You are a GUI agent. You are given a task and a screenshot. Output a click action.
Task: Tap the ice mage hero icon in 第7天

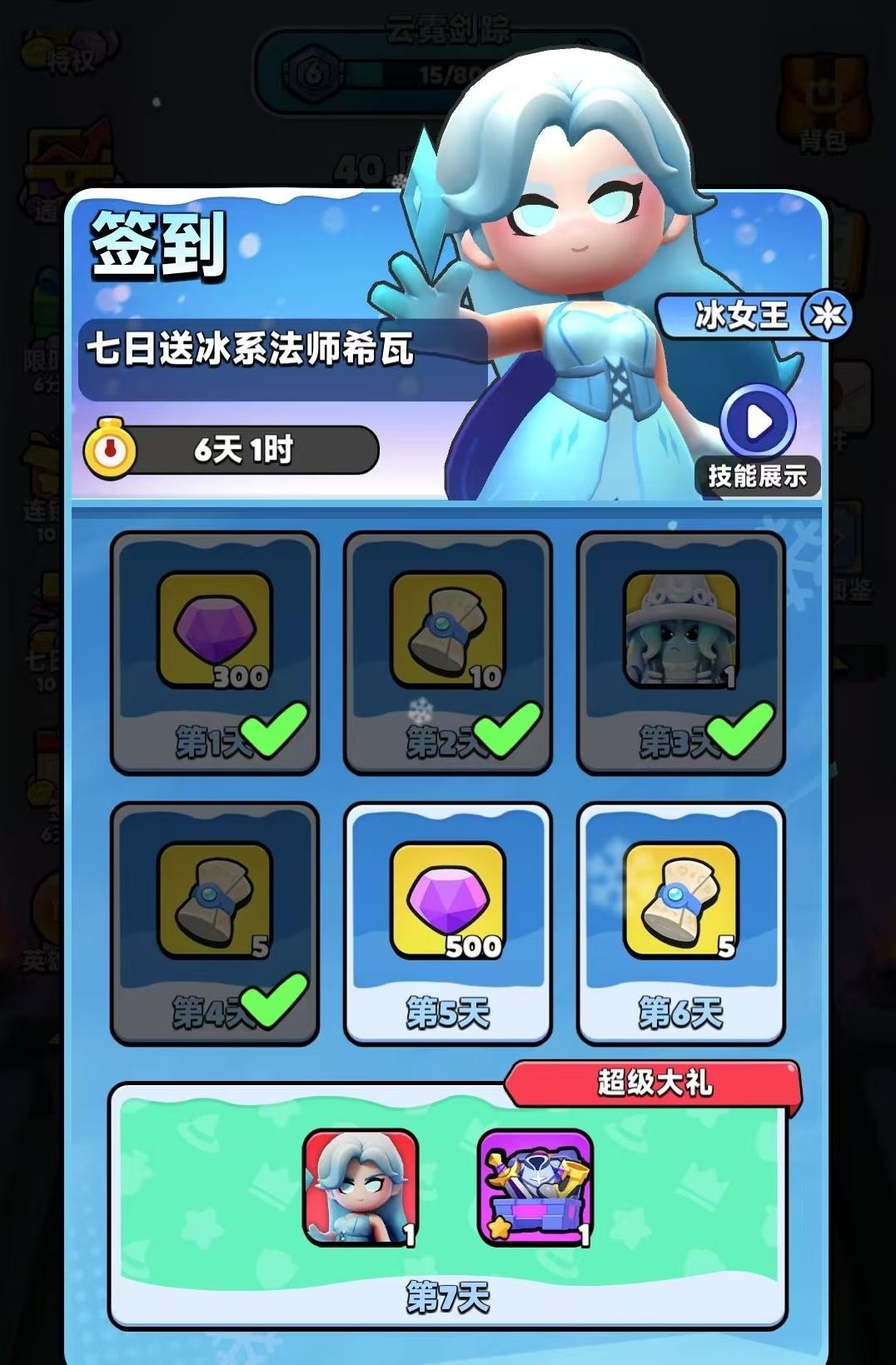tap(361, 1188)
